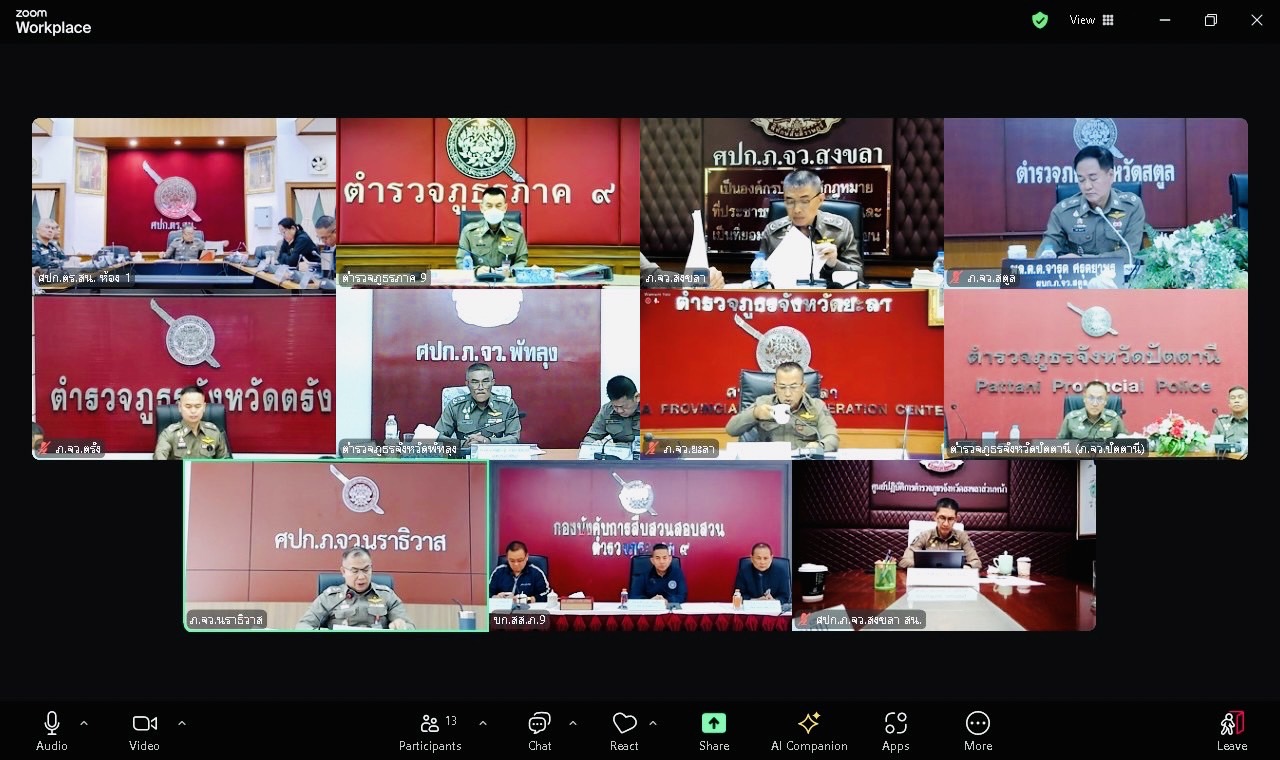Open the Participants panel
The width and height of the screenshot is (1280, 760).
coord(430,730)
